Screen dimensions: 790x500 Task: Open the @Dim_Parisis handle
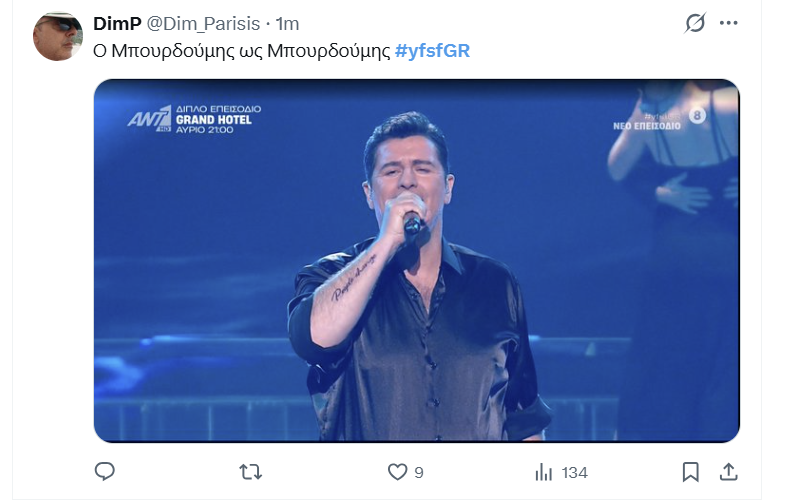(x=207, y=23)
